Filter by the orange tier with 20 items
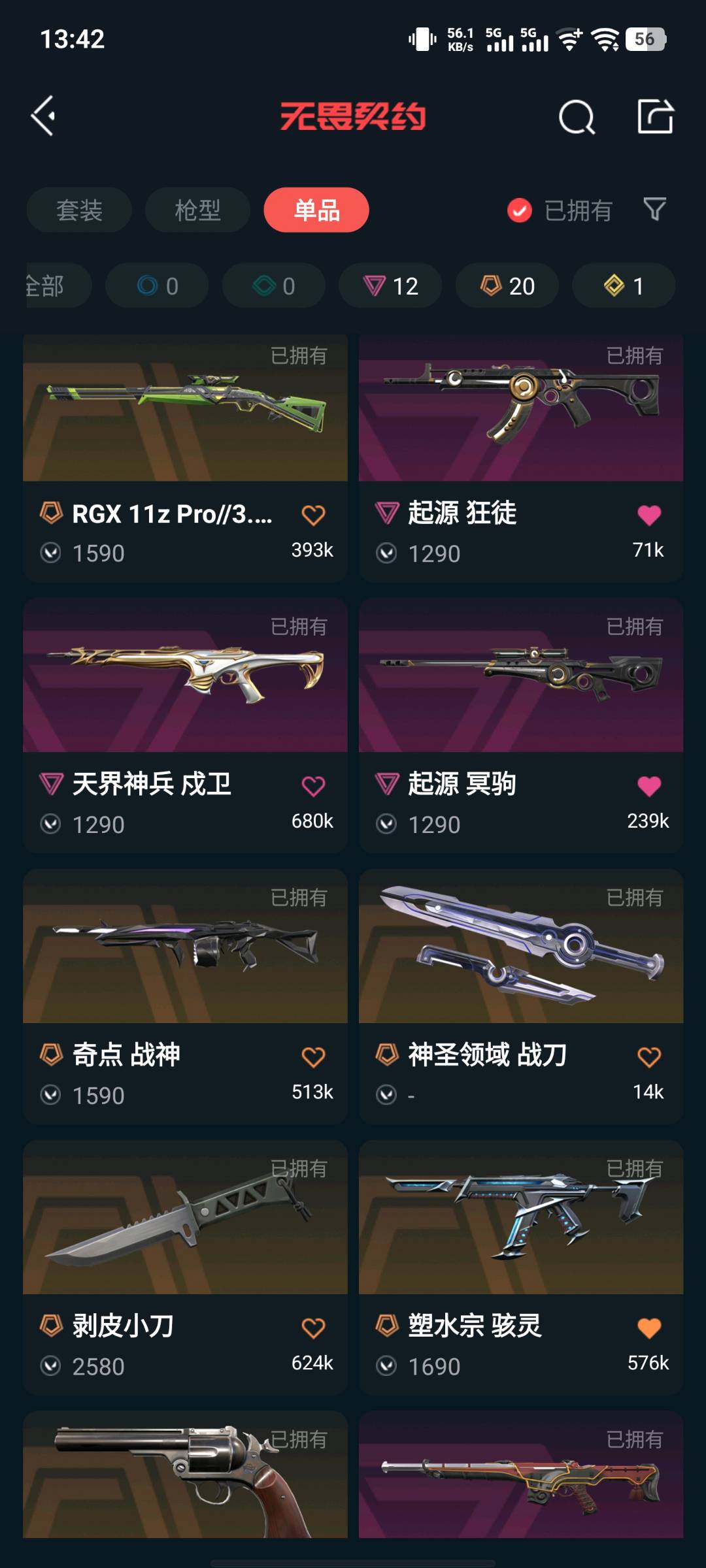Image resolution: width=706 pixels, height=1568 pixels. [507, 286]
